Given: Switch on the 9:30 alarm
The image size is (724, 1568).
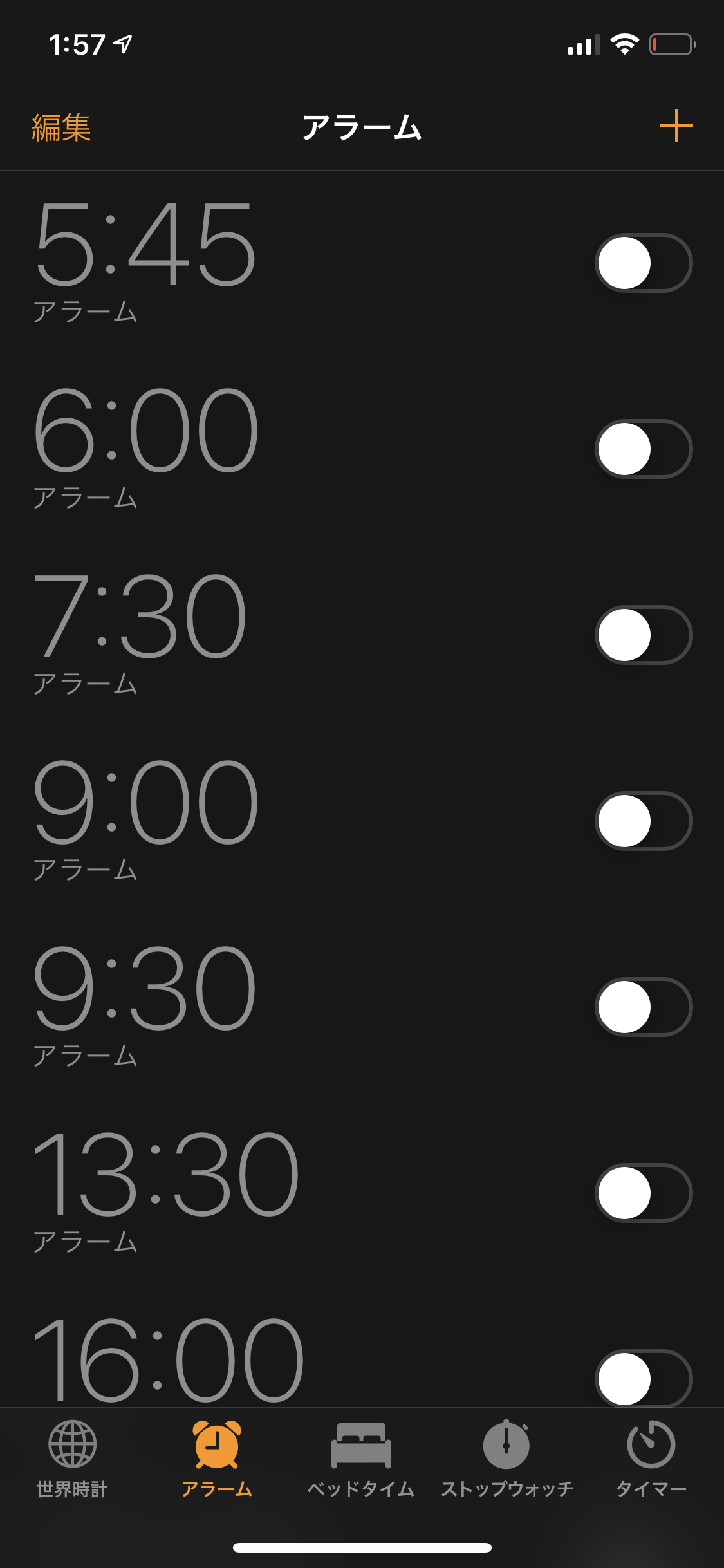Looking at the screenshot, I should point(644,1007).
